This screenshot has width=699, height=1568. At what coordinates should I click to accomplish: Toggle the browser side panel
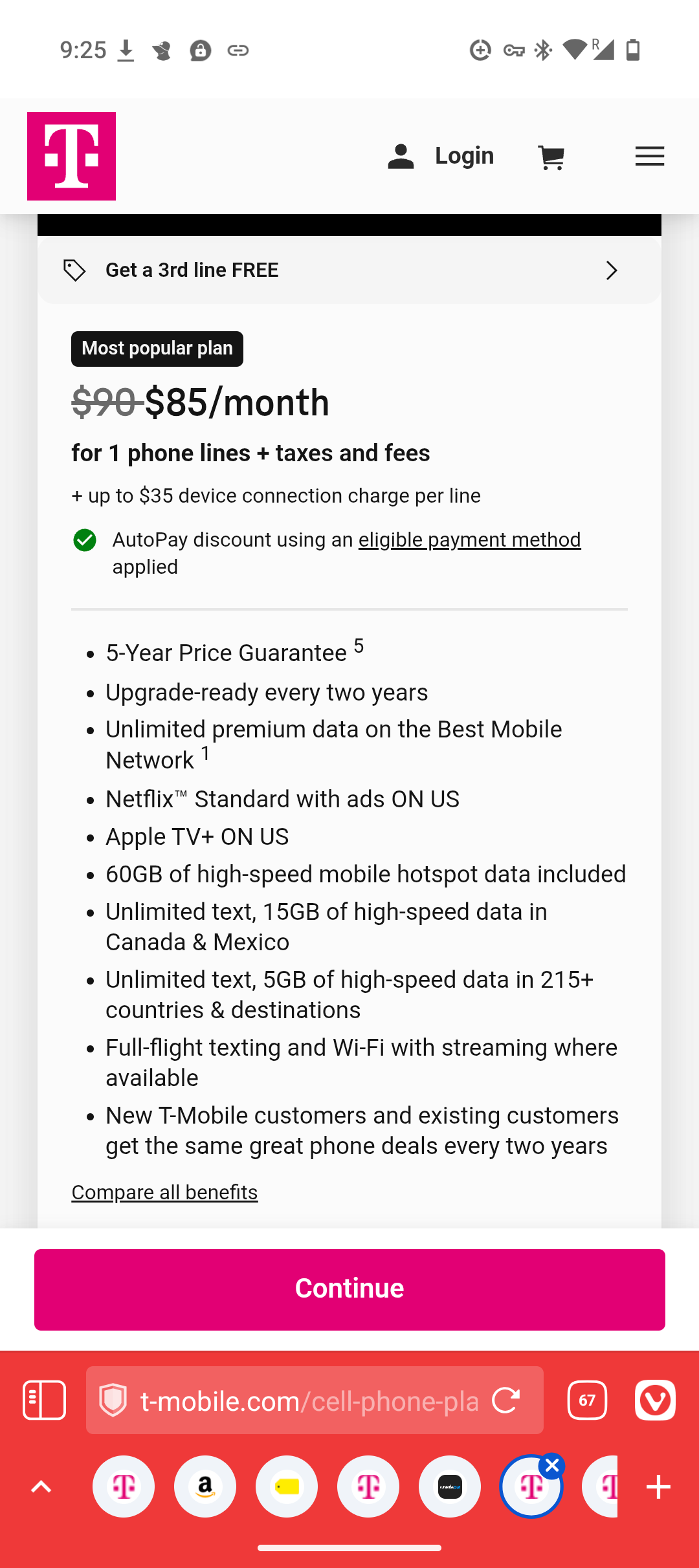44,1400
